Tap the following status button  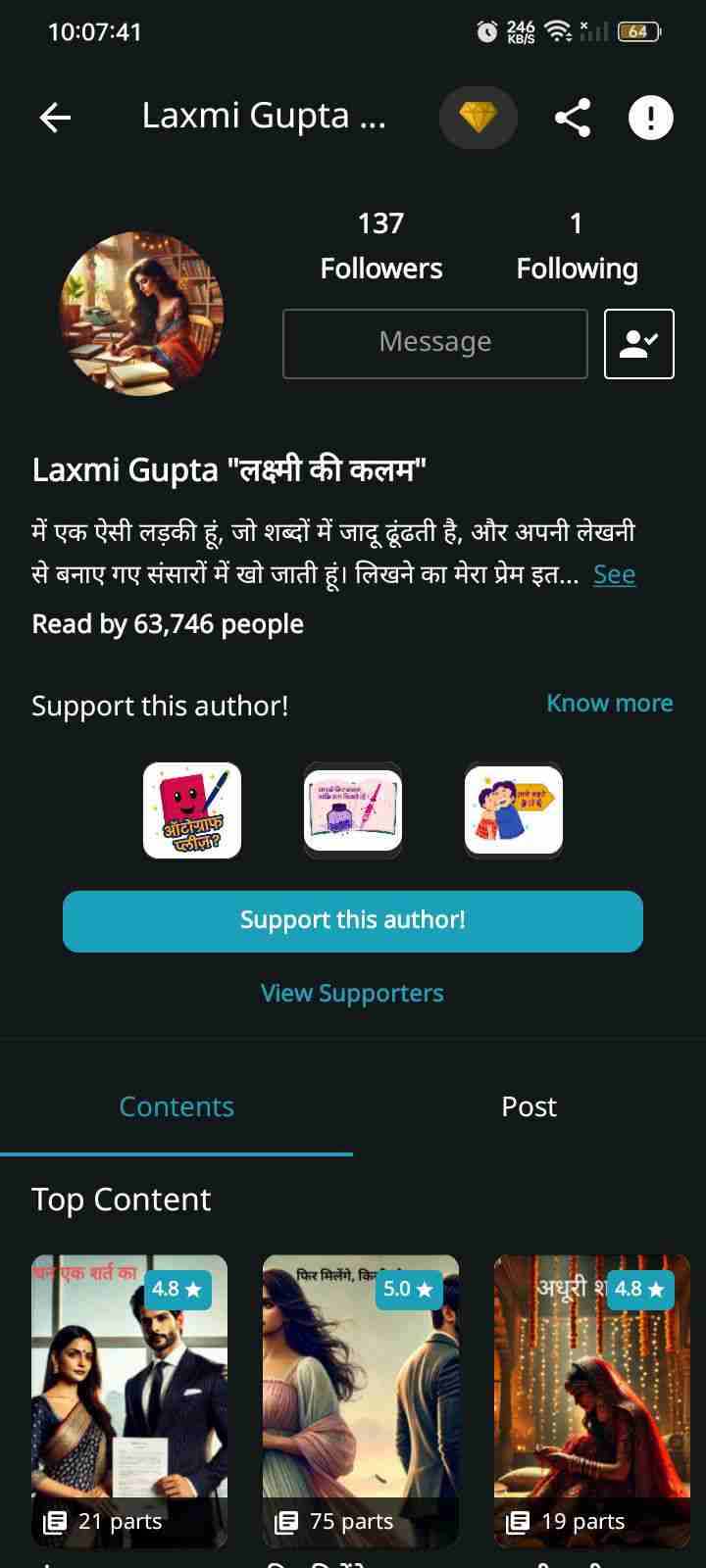click(638, 343)
